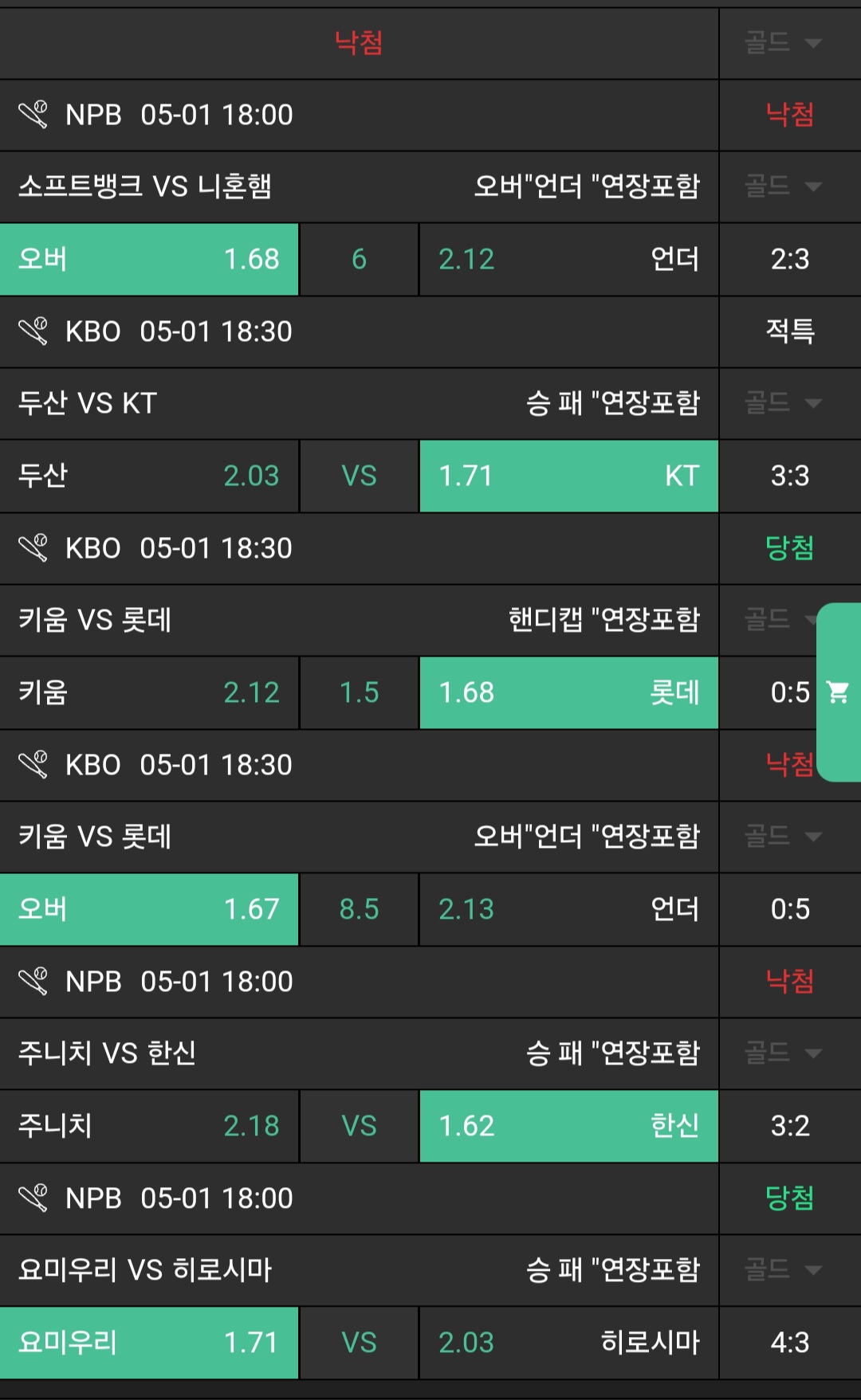Expand the 골드 dropdown for 소프트뱅크 VS 니혼햄

tap(783, 186)
